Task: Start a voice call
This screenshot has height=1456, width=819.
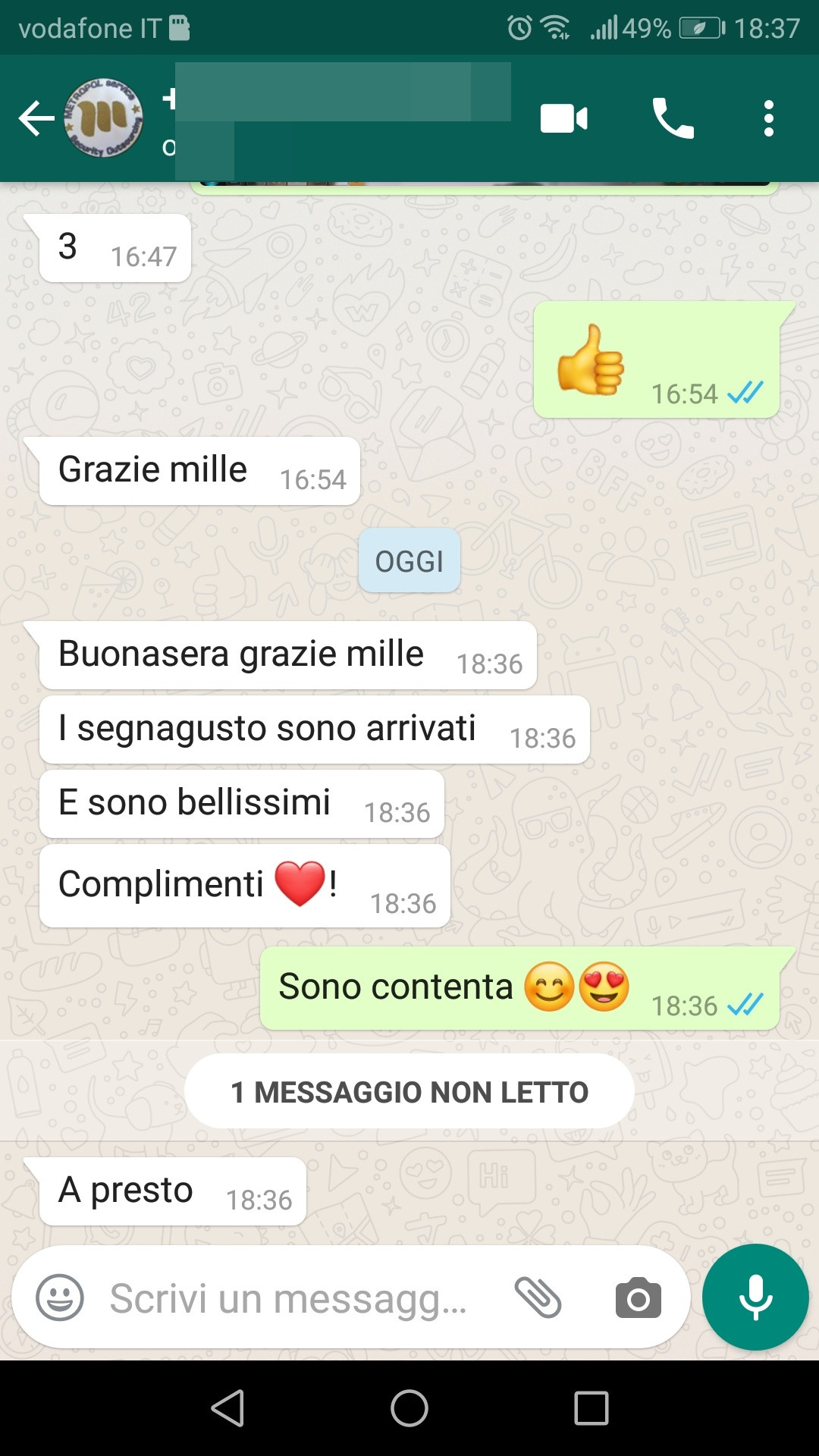Action: [673, 119]
